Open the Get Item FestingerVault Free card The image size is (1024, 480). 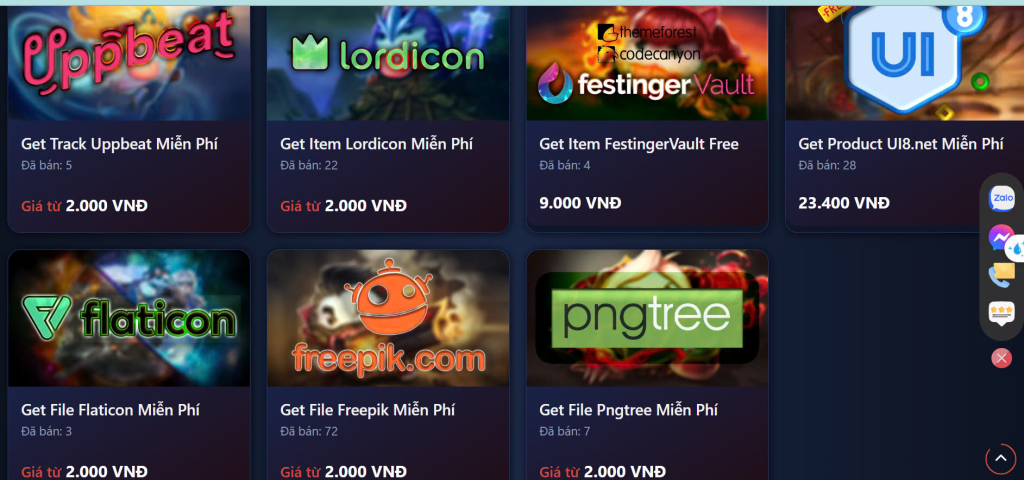point(638,144)
